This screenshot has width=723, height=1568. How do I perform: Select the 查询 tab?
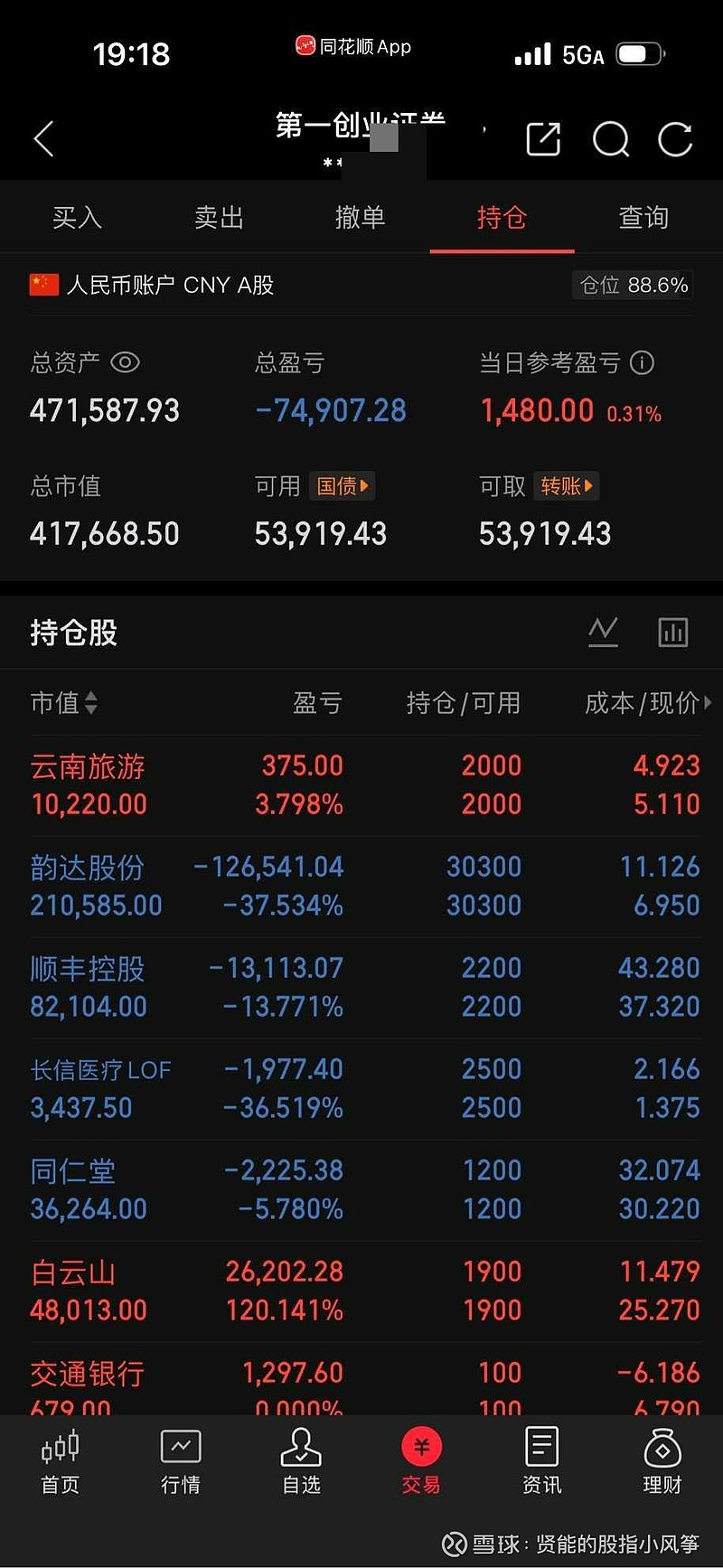pyautogui.click(x=643, y=217)
